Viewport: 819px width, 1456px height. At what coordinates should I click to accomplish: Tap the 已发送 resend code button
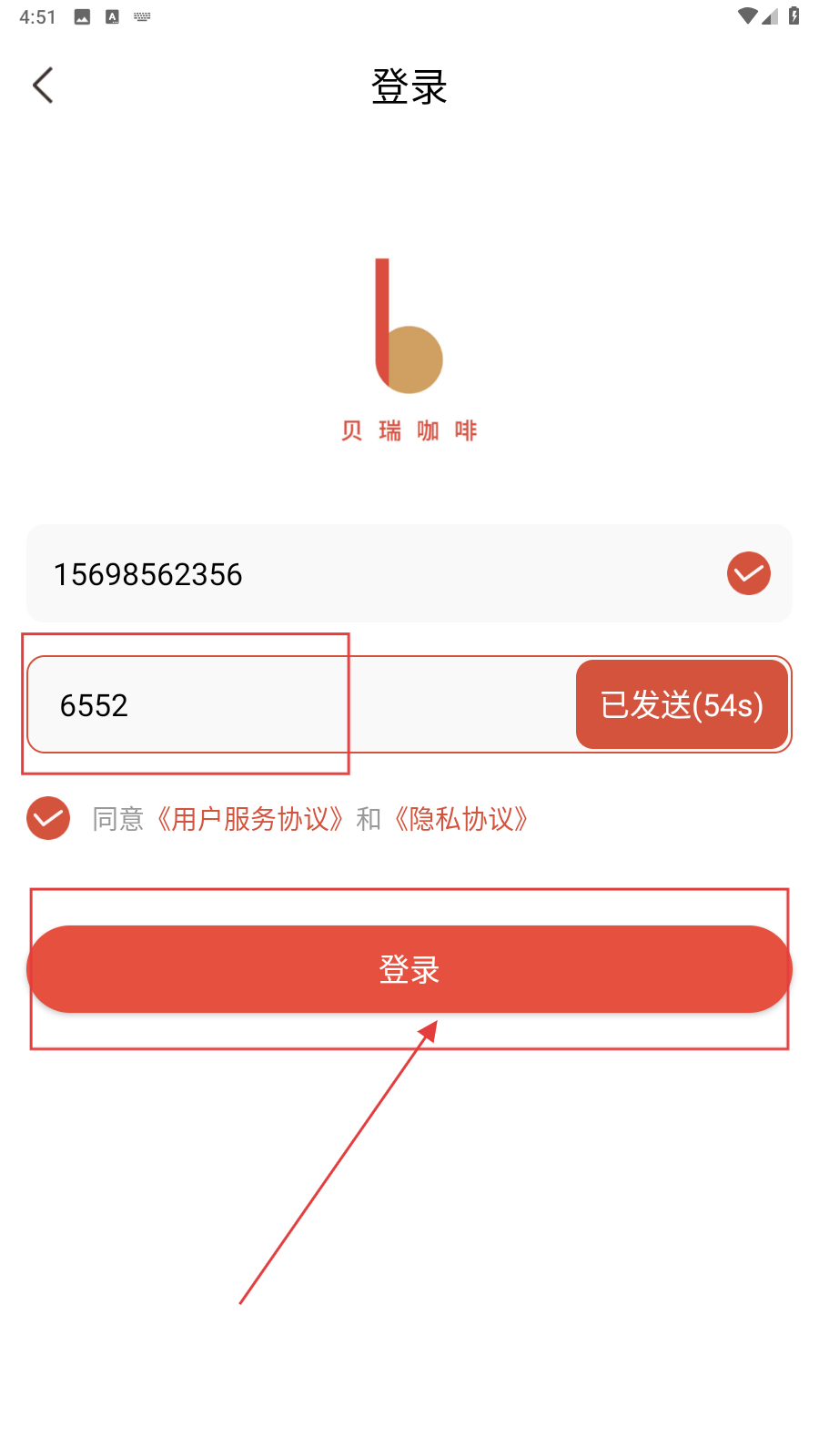[x=682, y=705]
